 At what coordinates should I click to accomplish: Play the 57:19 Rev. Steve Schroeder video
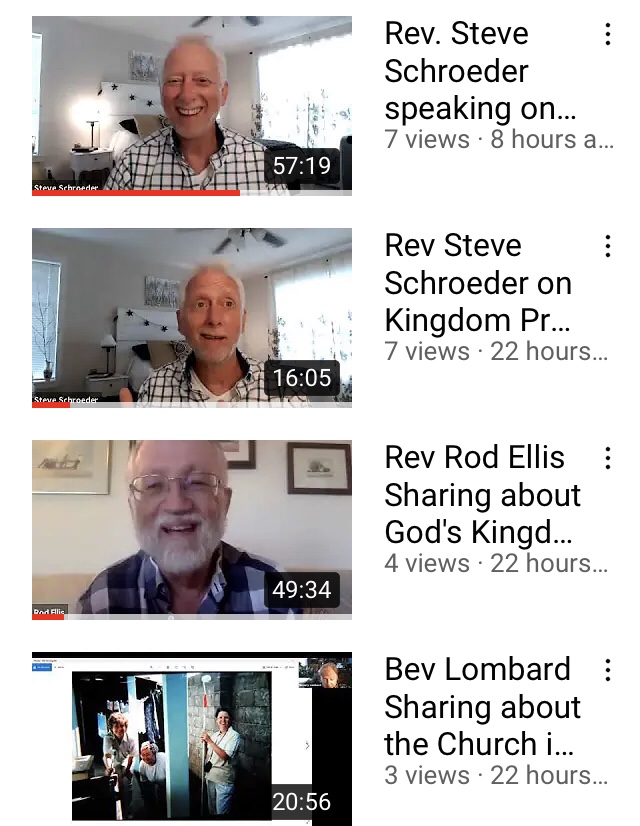(191, 104)
